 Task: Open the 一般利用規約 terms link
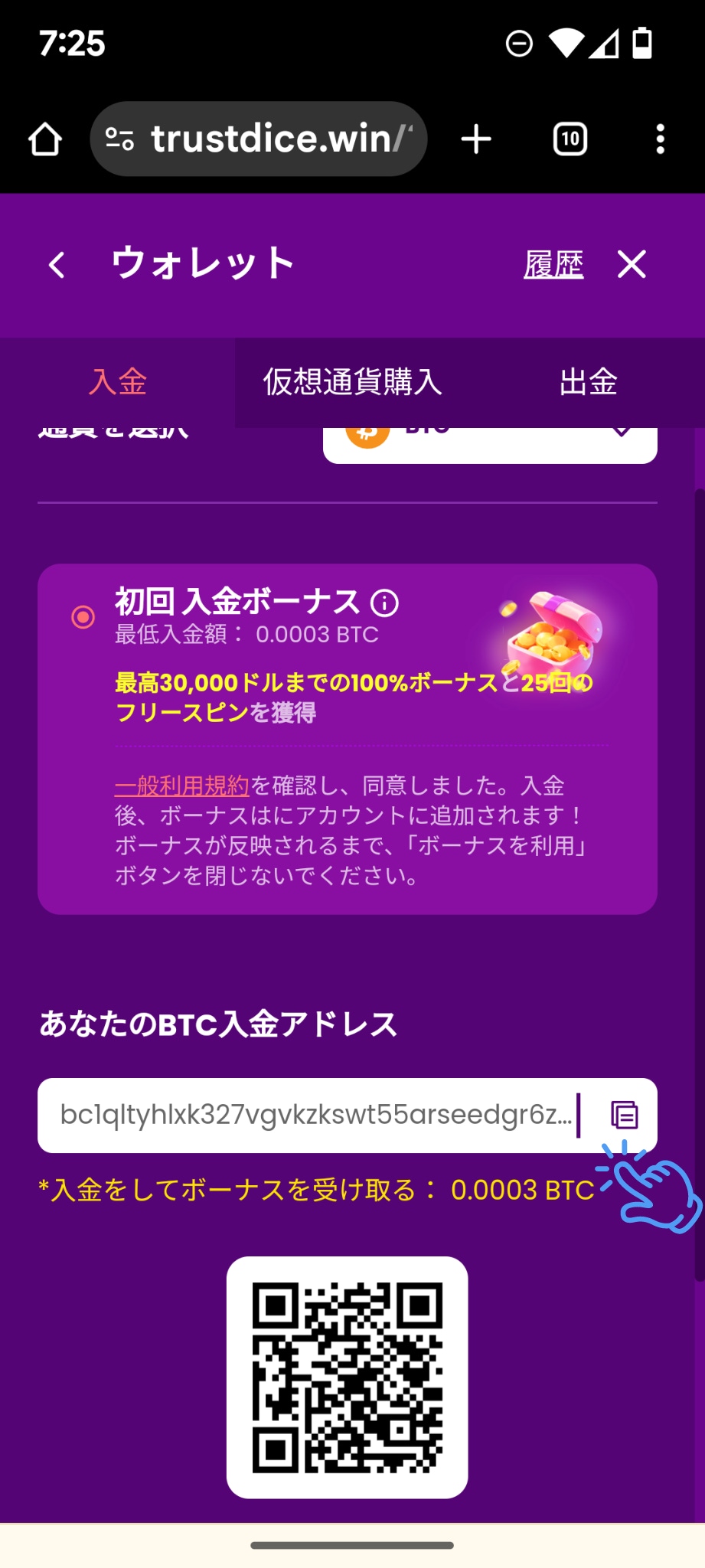click(x=181, y=785)
